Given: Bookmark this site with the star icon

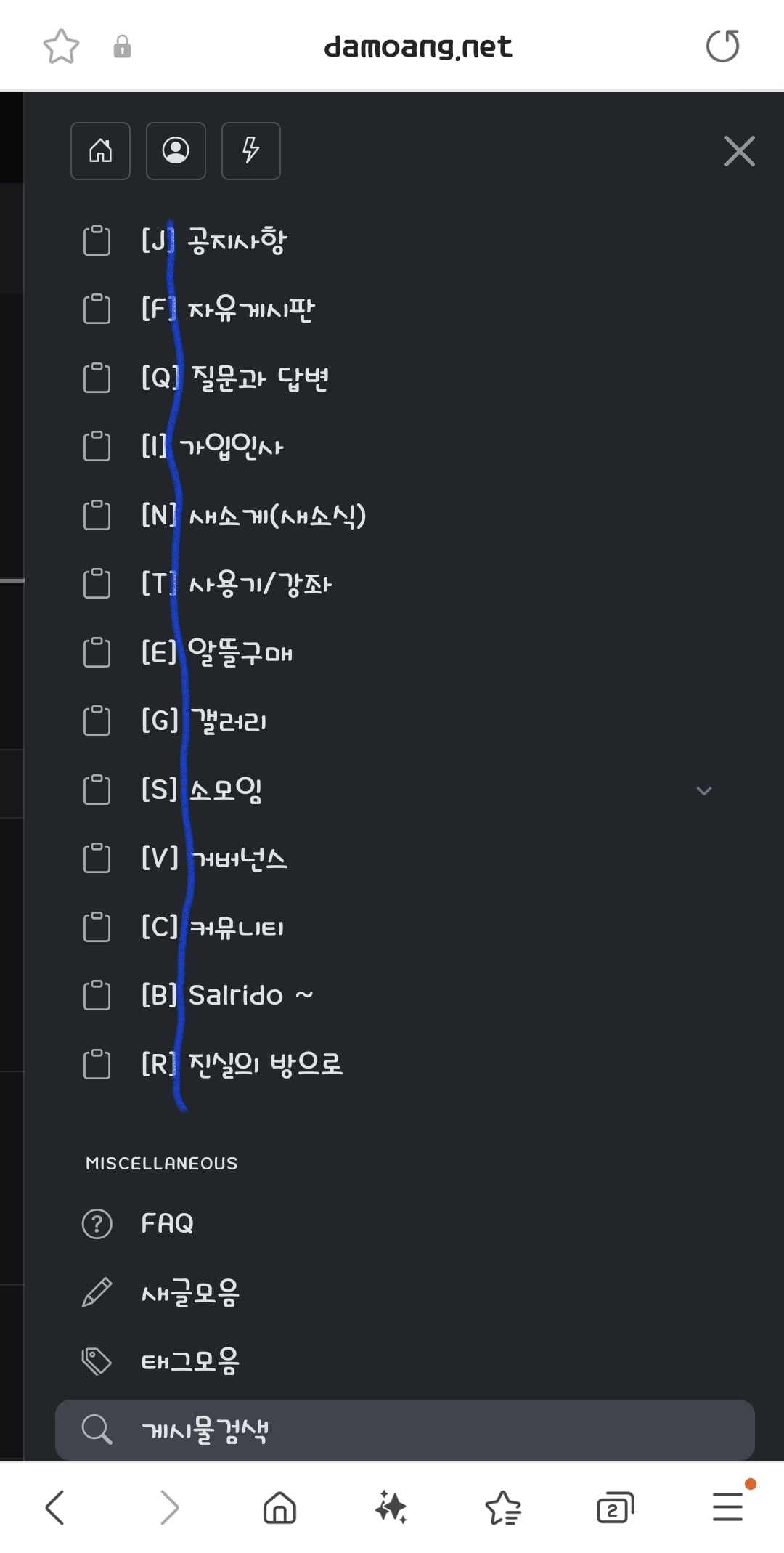Looking at the screenshot, I should (x=61, y=46).
